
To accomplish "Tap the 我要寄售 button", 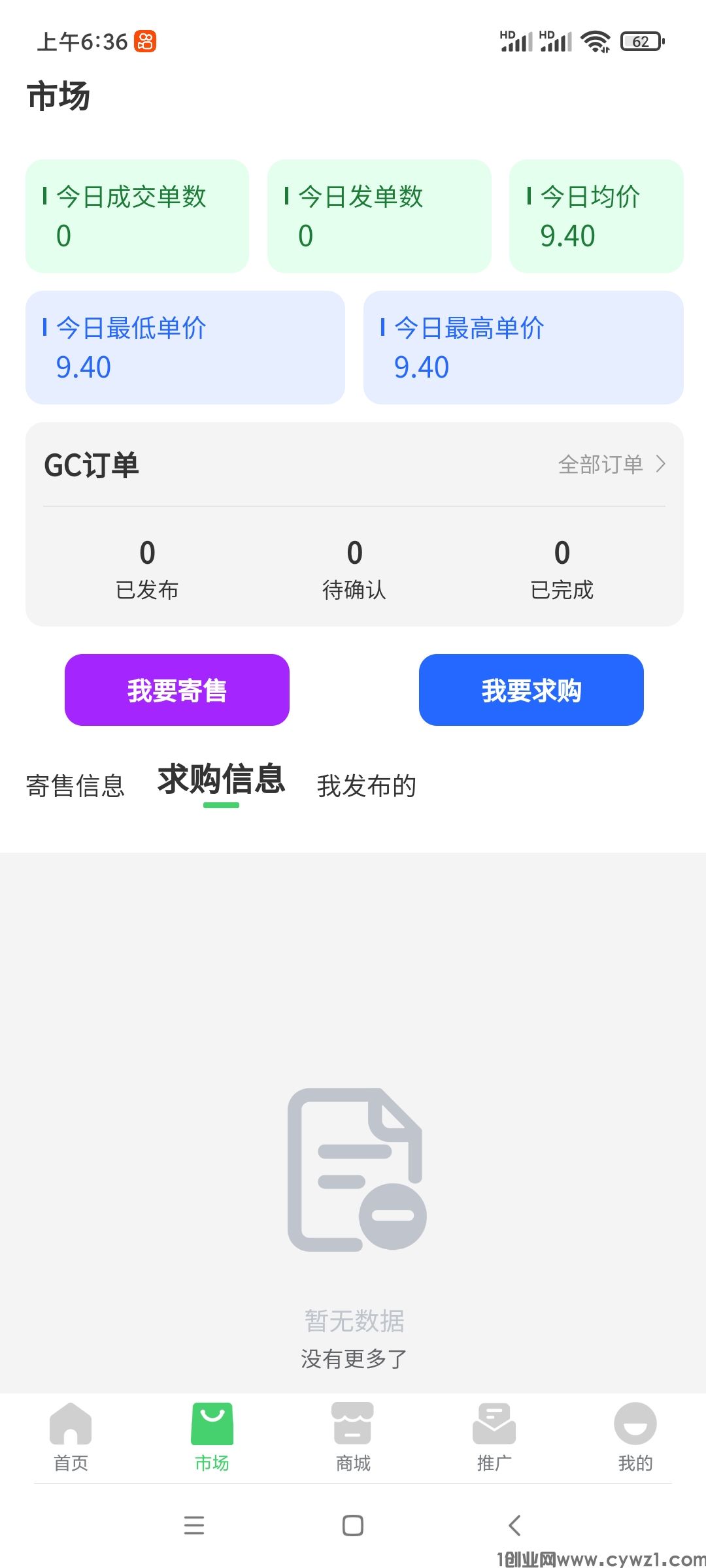I will click(x=177, y=690).
